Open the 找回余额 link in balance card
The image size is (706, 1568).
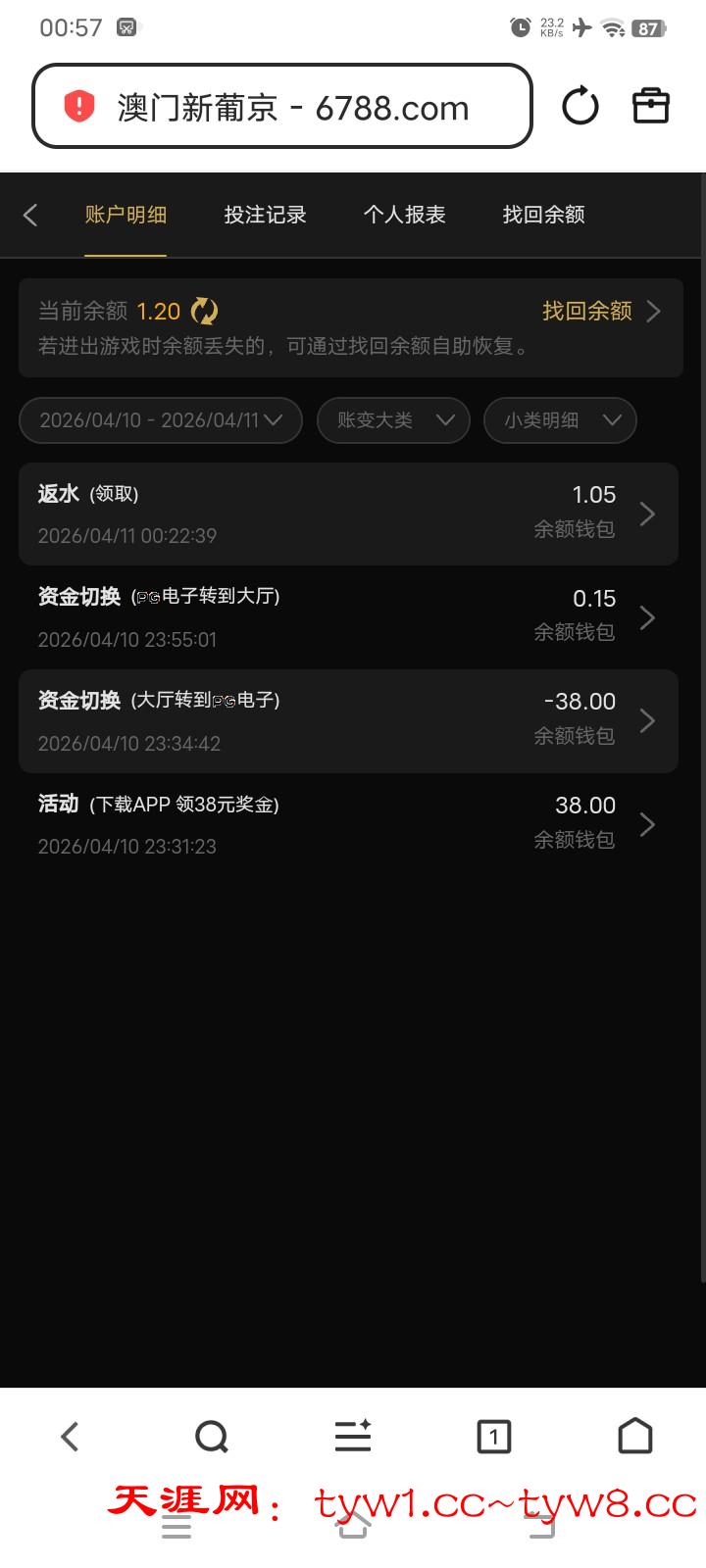(x=600, y=312)
